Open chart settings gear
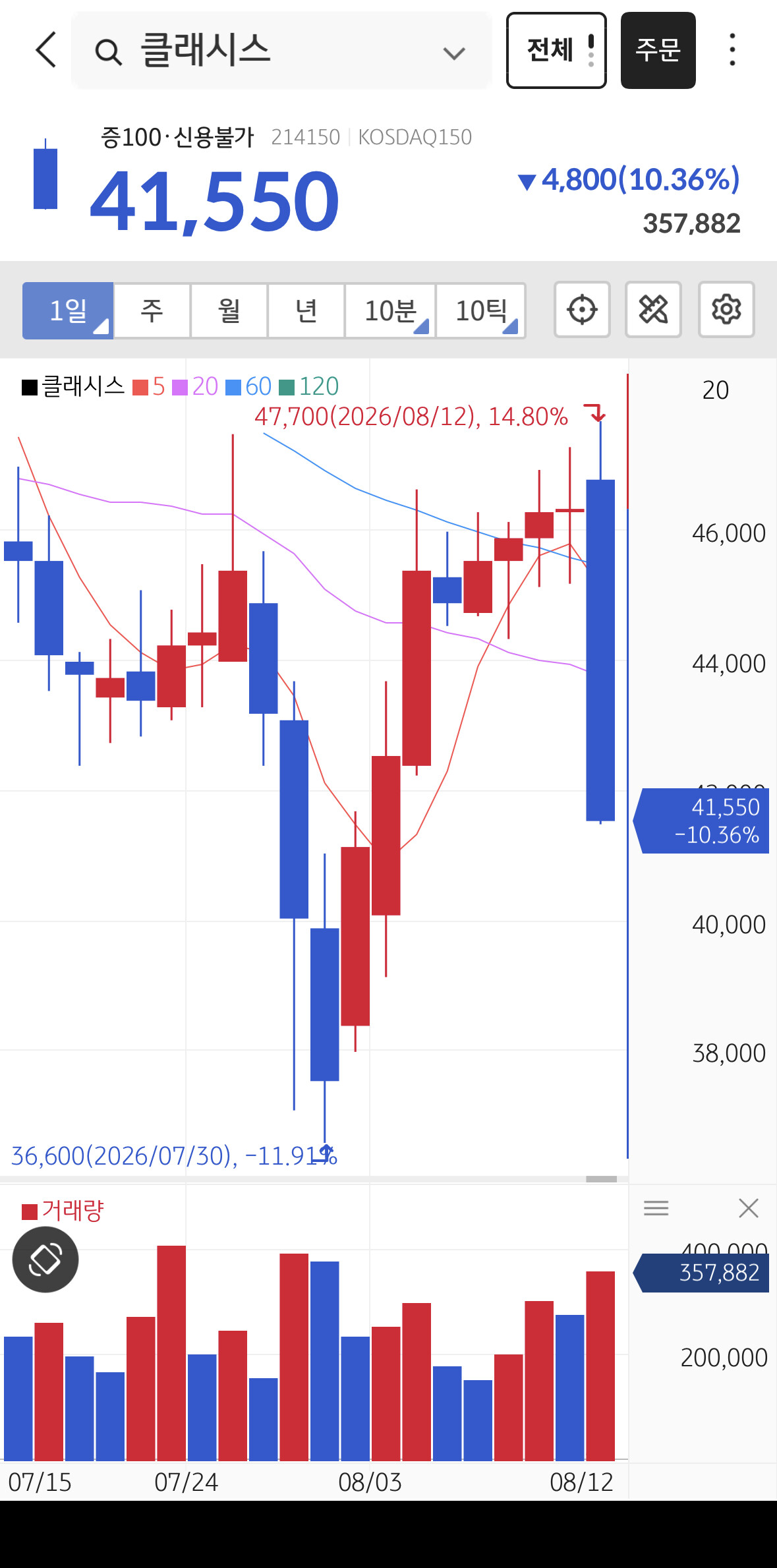This screenshot has height=1568, width=777. click(x=726, y=310)
